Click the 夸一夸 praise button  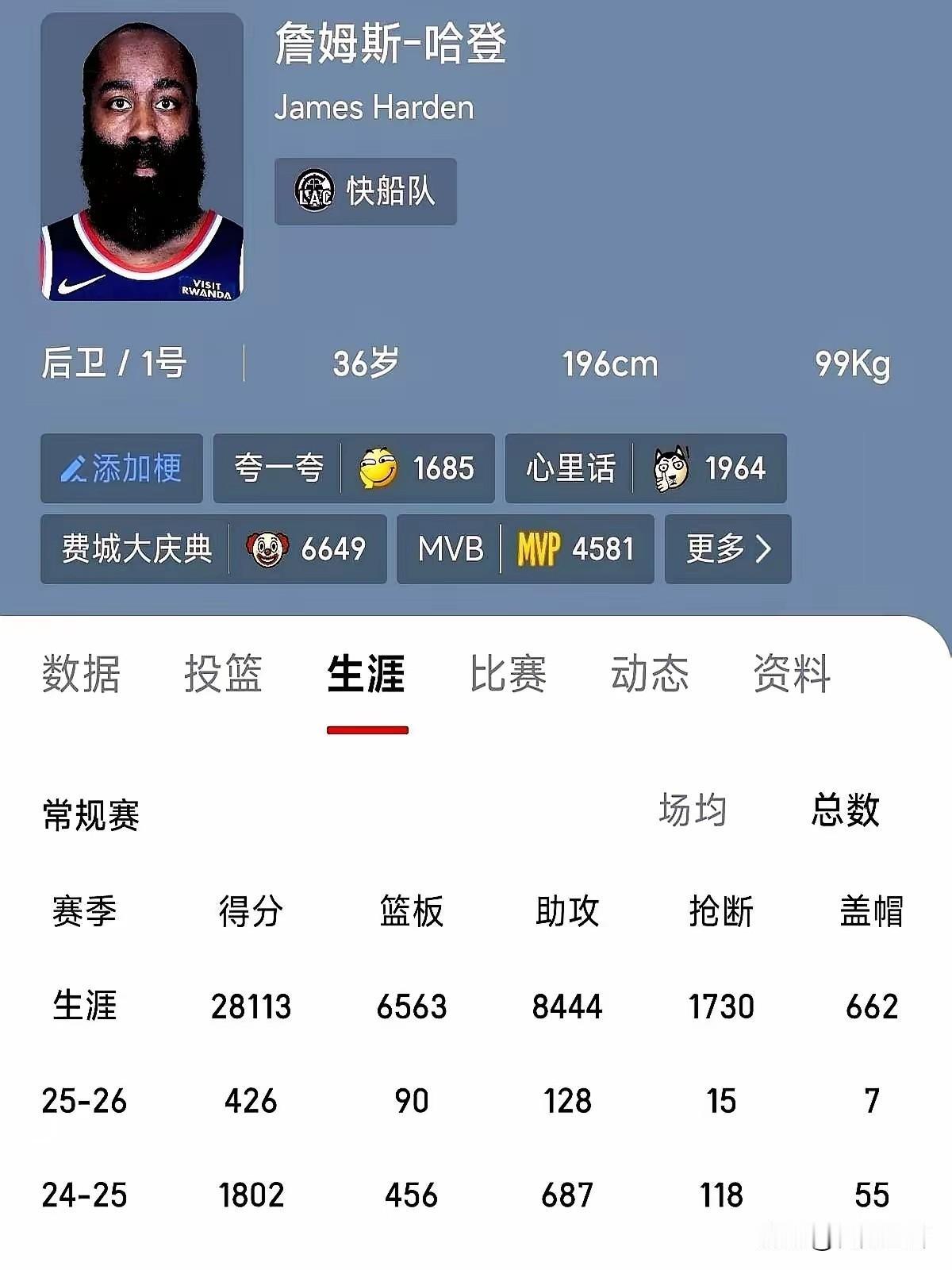(279, 469)
